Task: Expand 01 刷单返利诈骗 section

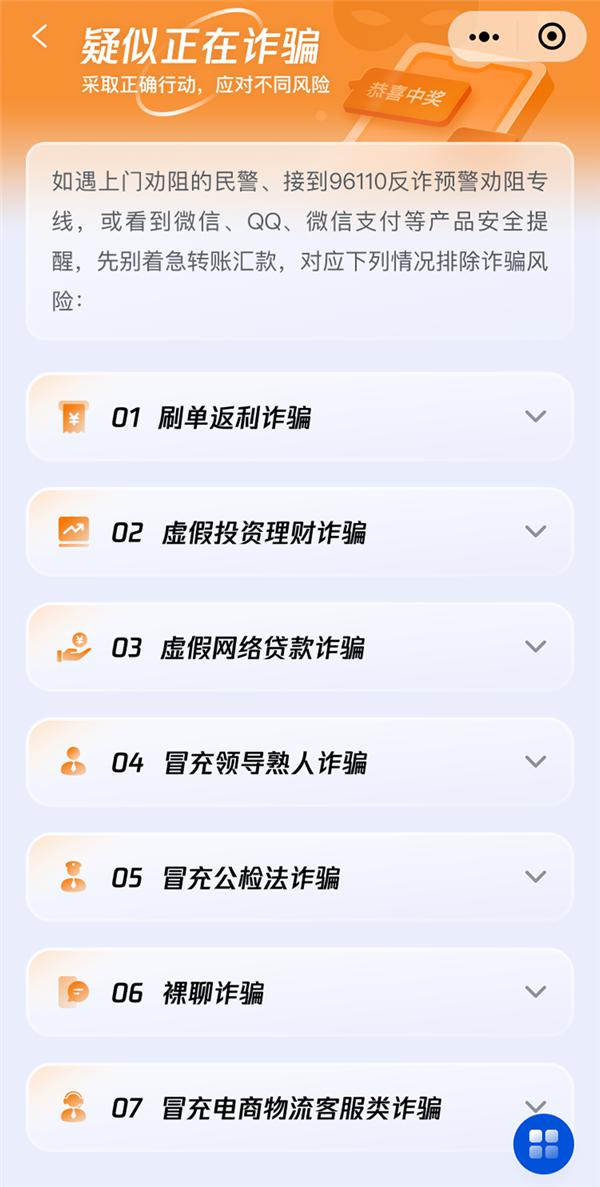Action: coord(536,416)
